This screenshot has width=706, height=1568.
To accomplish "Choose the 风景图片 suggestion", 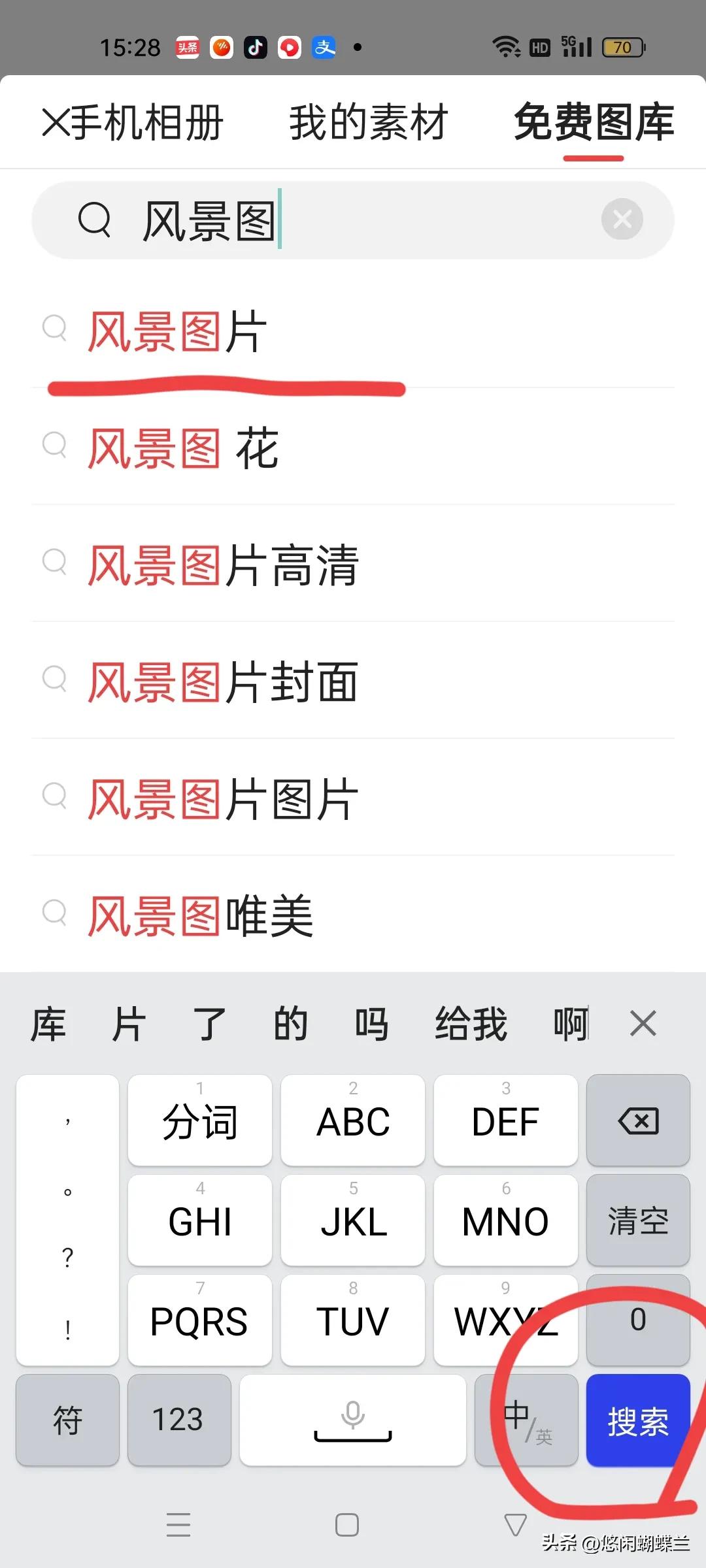I will 178,332.
